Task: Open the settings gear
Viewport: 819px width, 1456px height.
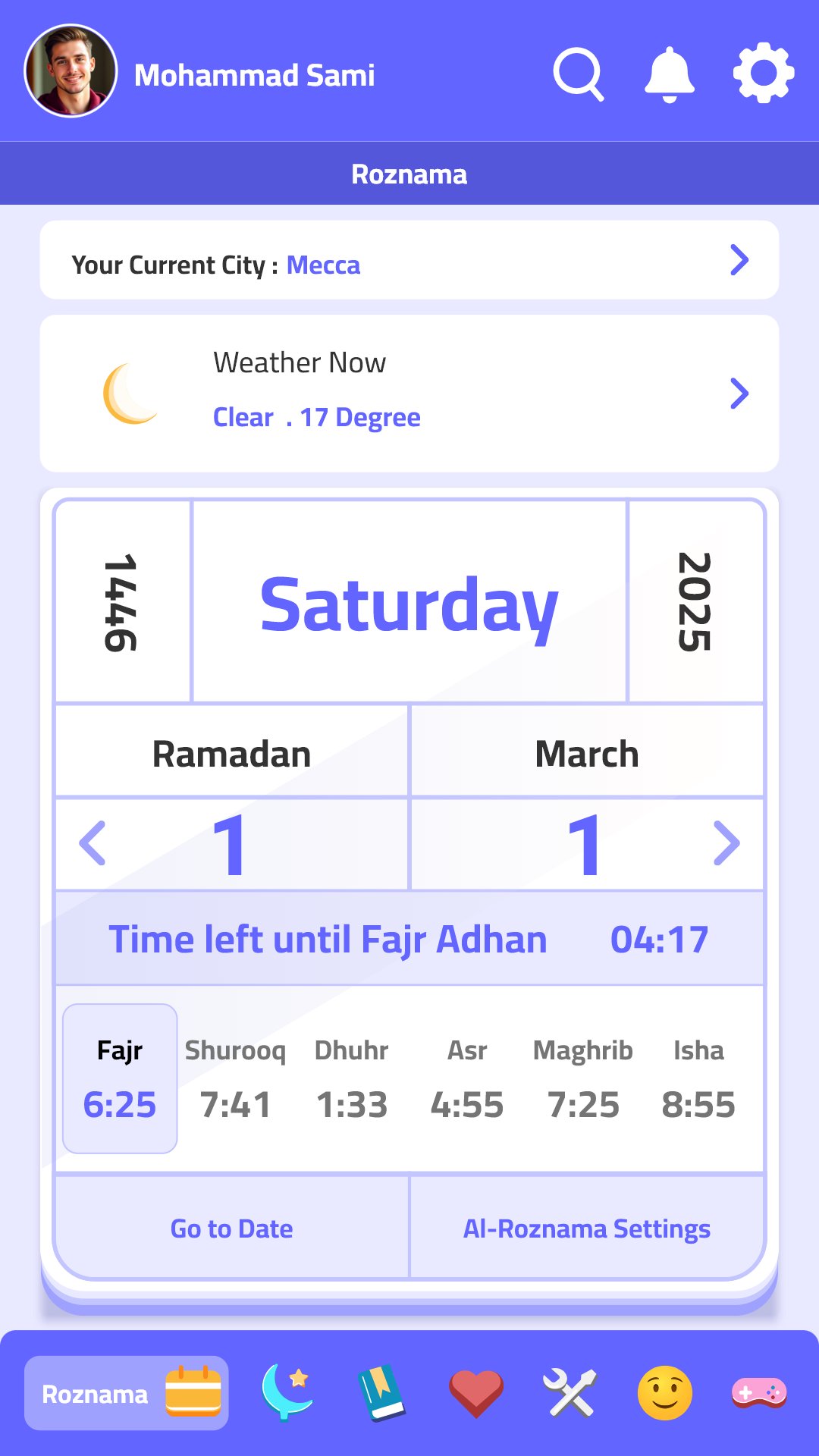Action: click(x=763, y=73)
